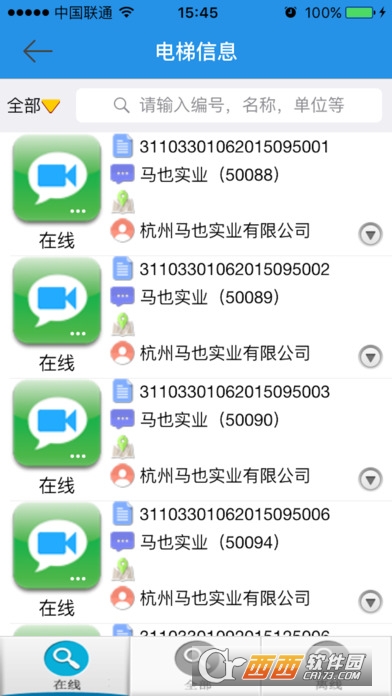This screenshot has height=696, width=392.
Task: Switch to the 在线 bottom tab
Action: pyautogui.click(x=66, y=666)
